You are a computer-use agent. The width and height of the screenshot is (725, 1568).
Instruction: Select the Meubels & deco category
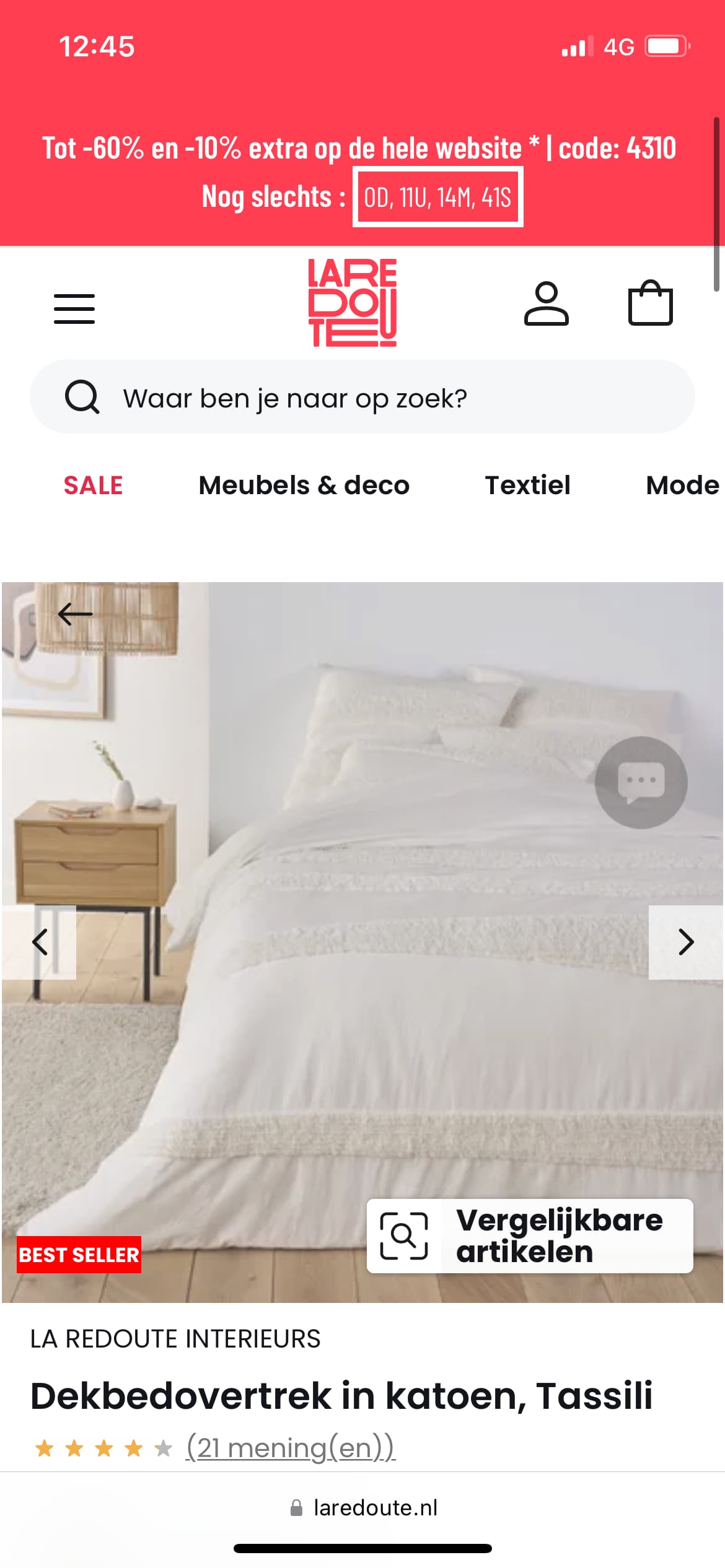tap(304, 485)
